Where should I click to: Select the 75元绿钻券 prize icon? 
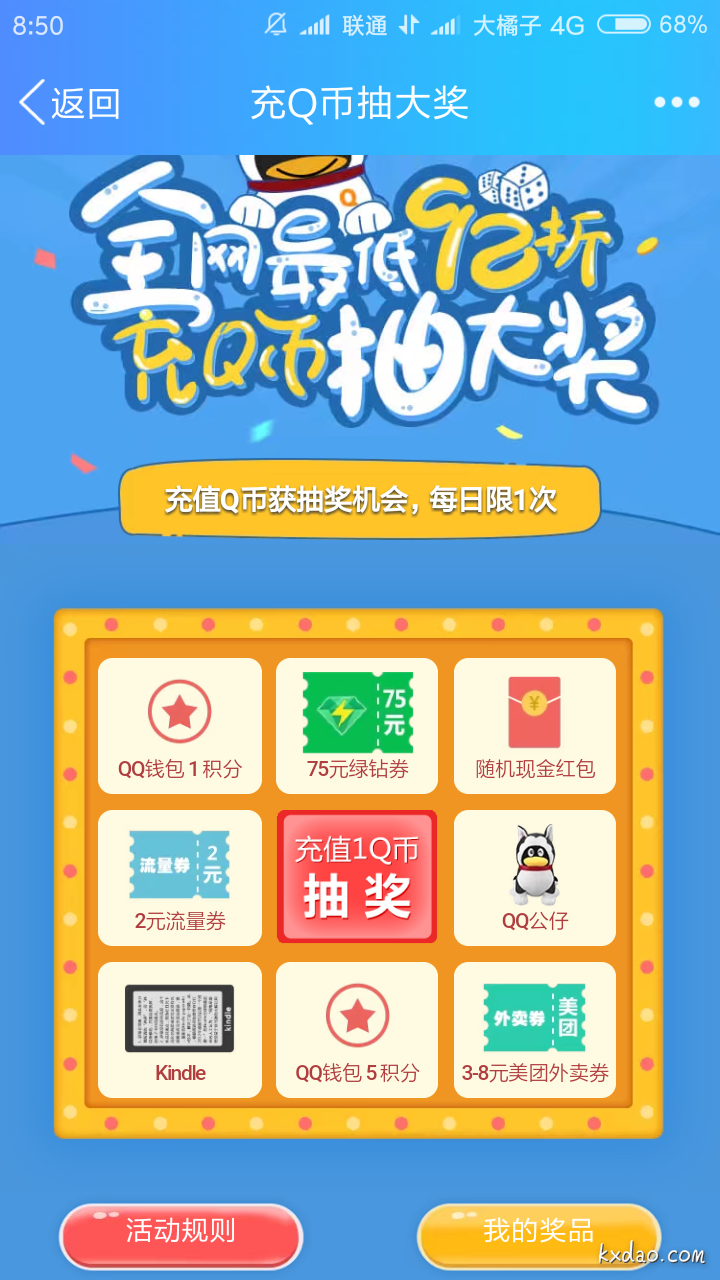357,710
